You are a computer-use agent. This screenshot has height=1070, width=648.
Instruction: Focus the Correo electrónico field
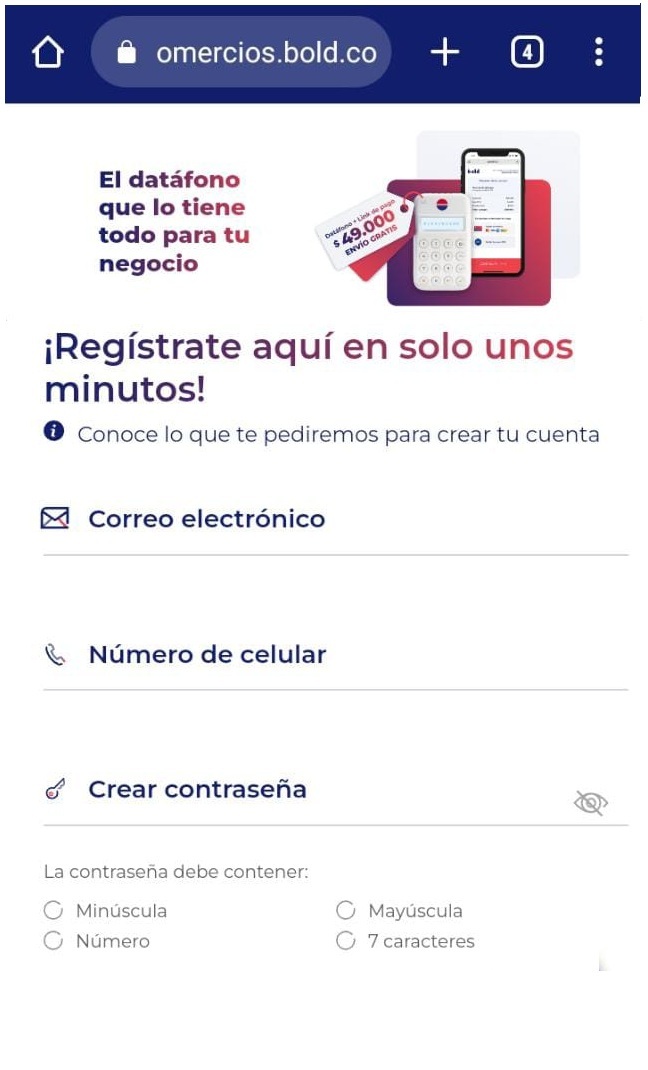pos(335,520)
